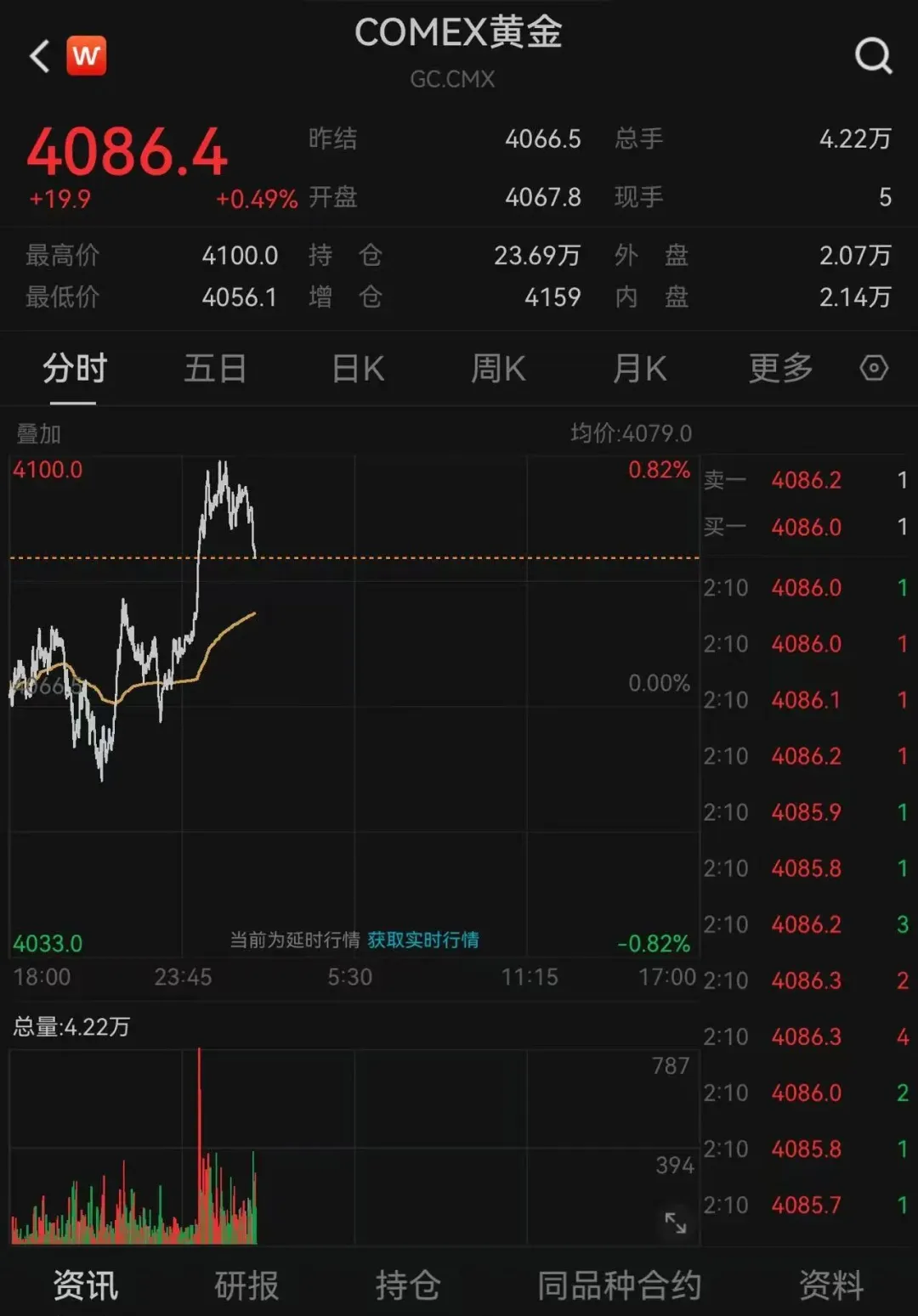This screenshot has height=1316, width=918.
Task: Go to the 资料 tab
Action: [830, 1285]
